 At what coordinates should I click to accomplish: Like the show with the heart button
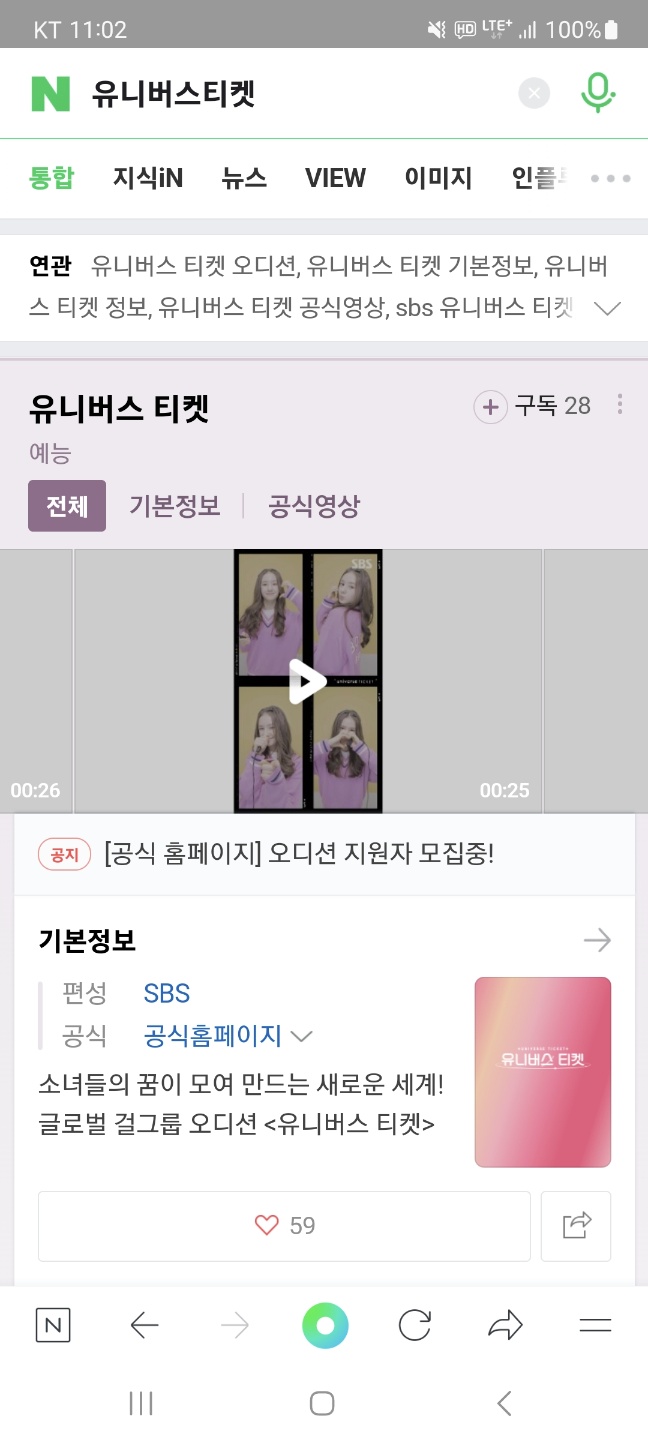pyautogui.click(x=284, y=1226)
